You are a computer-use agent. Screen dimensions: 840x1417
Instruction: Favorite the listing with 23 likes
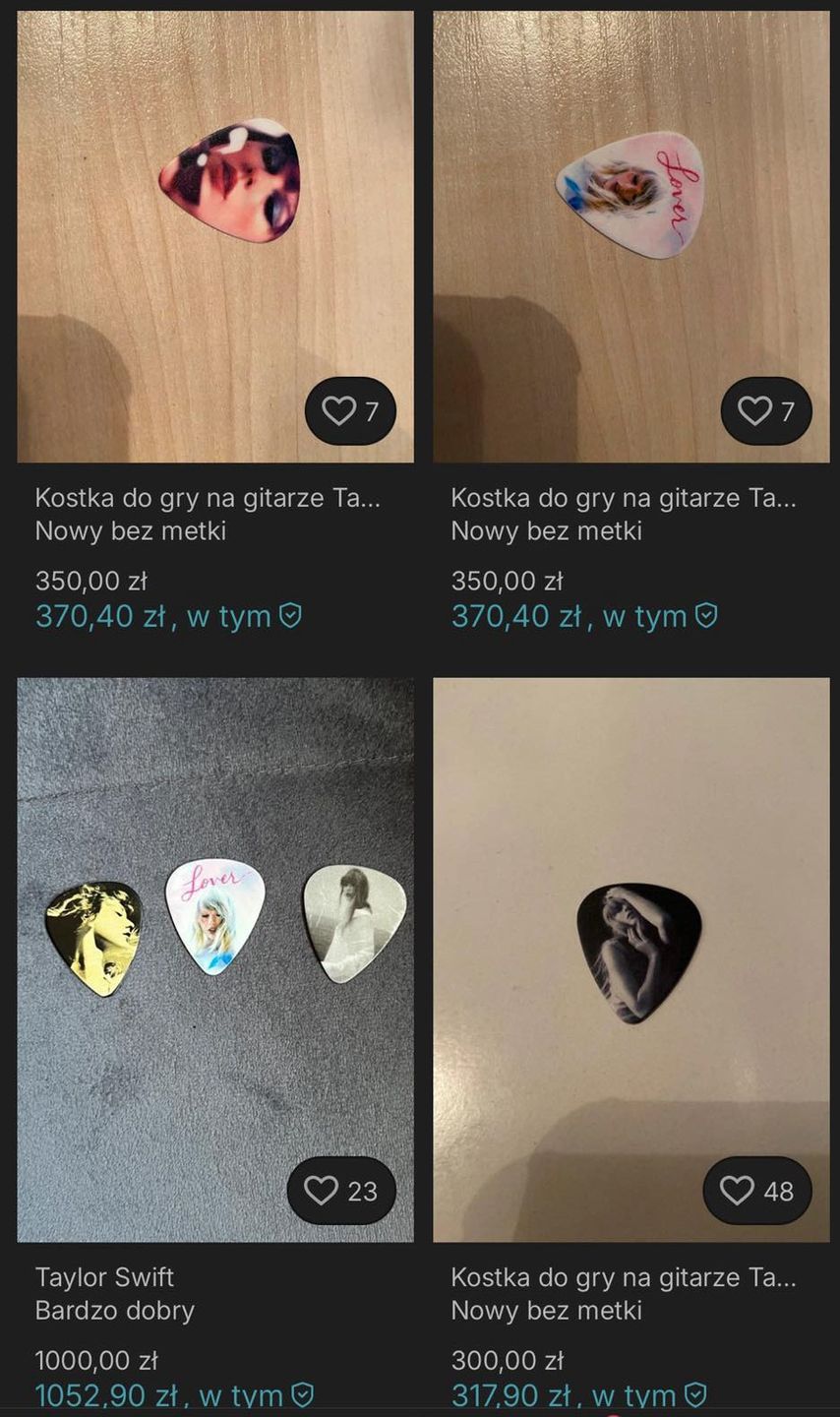pyautogui.click(x=340, y=1191)
